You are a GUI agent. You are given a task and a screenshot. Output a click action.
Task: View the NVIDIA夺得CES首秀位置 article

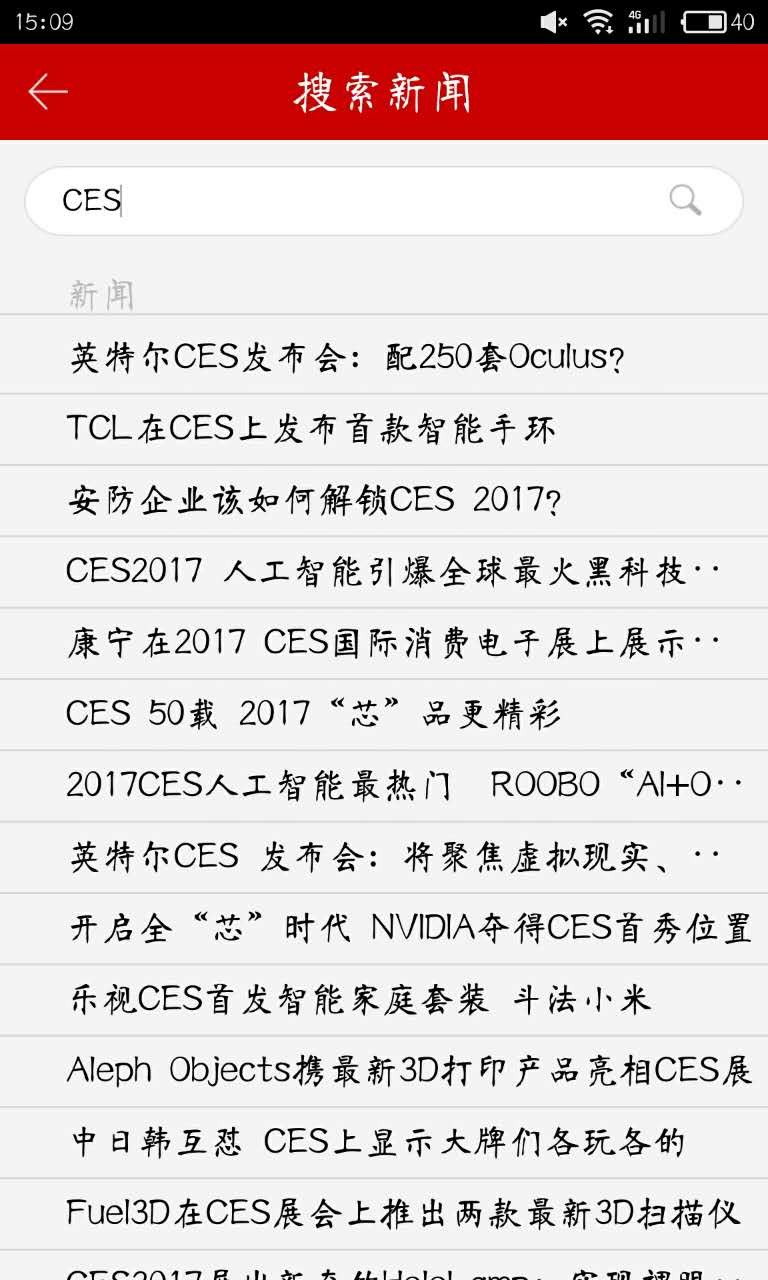[384, 929]
